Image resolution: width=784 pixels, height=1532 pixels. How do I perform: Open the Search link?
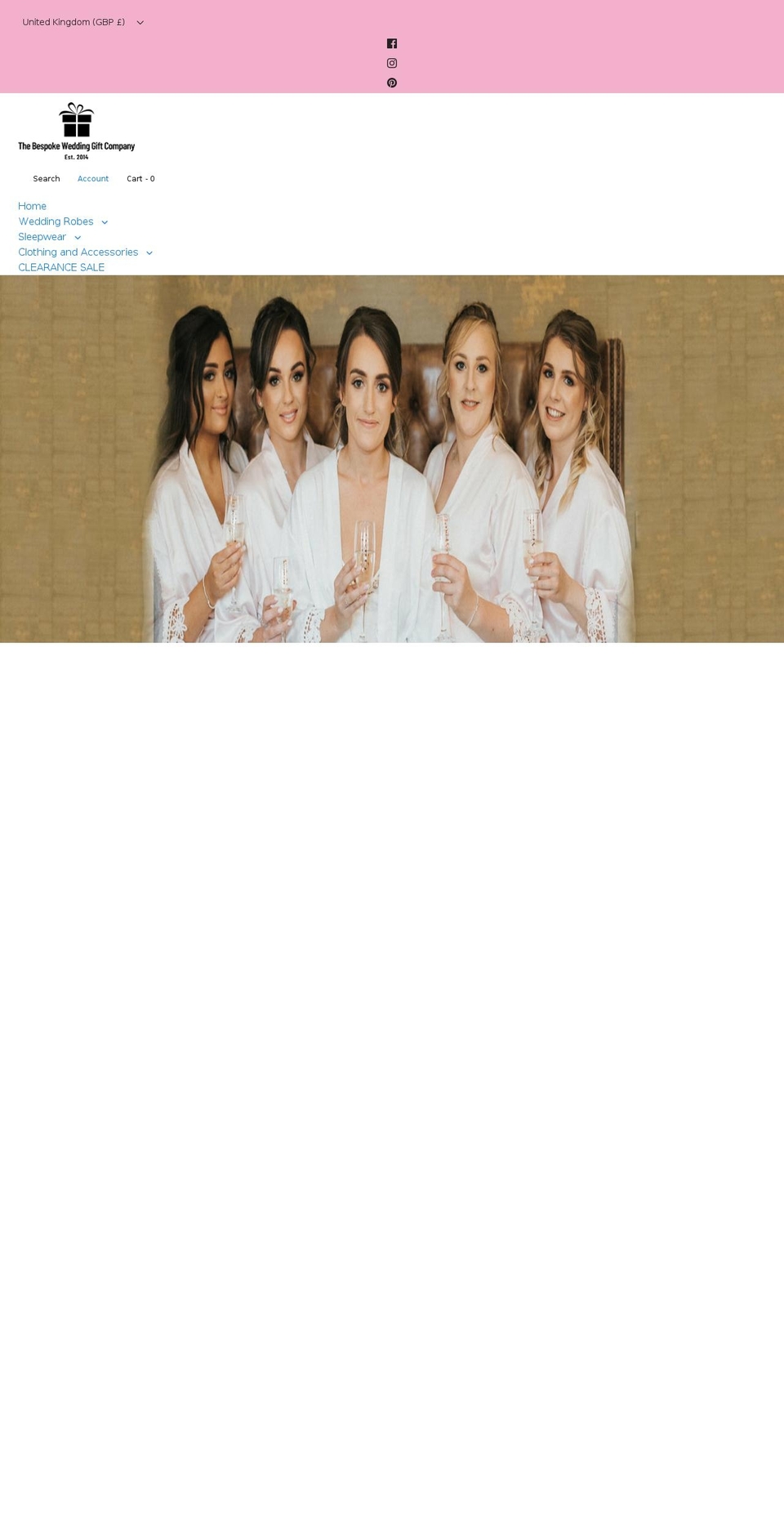46,179
